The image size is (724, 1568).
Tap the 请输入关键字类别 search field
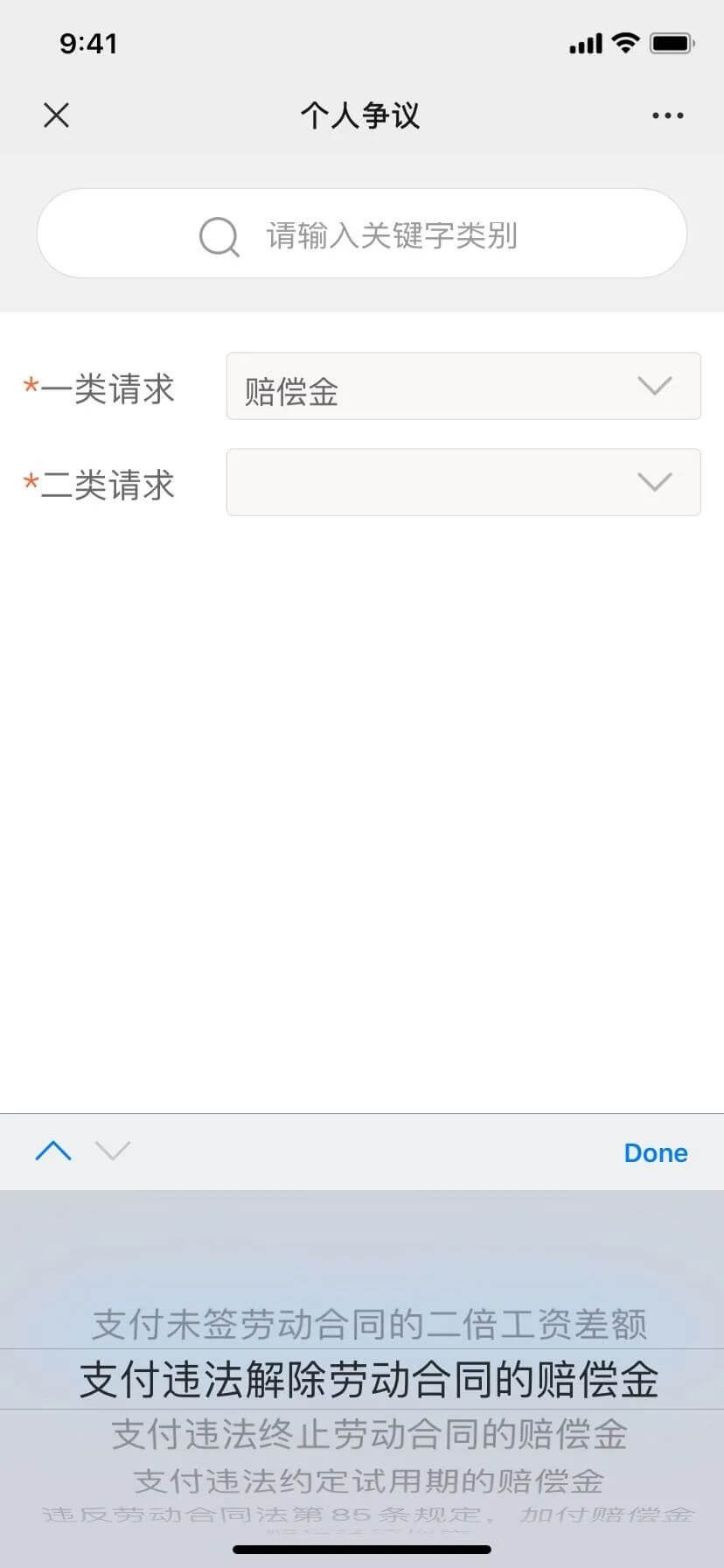362,234
